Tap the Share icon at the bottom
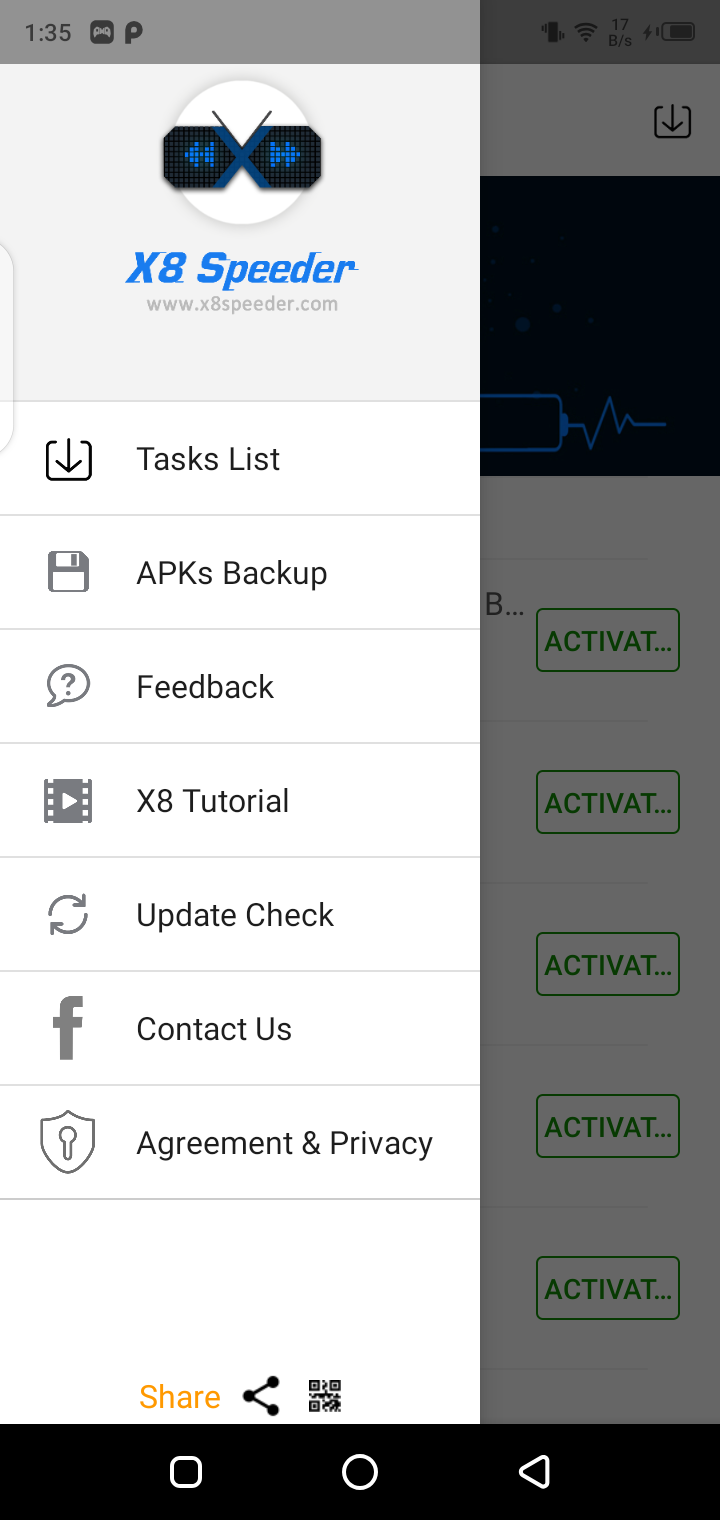The height and width of the screenshot is (1520, 720). 261,1396
